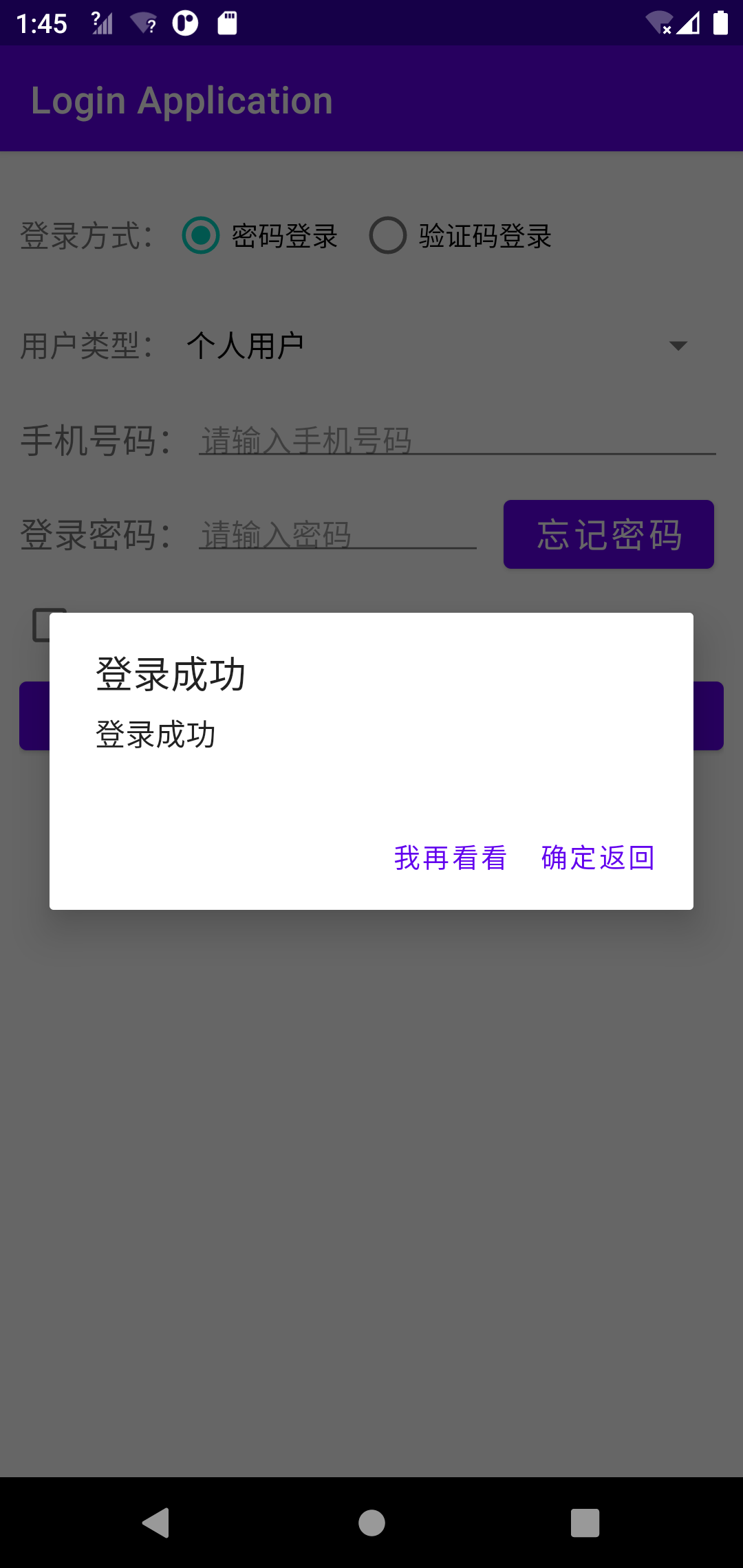This screenshot has width=743, height=1568.
Task: Tap the SD card notification icon
Action: 227,23
